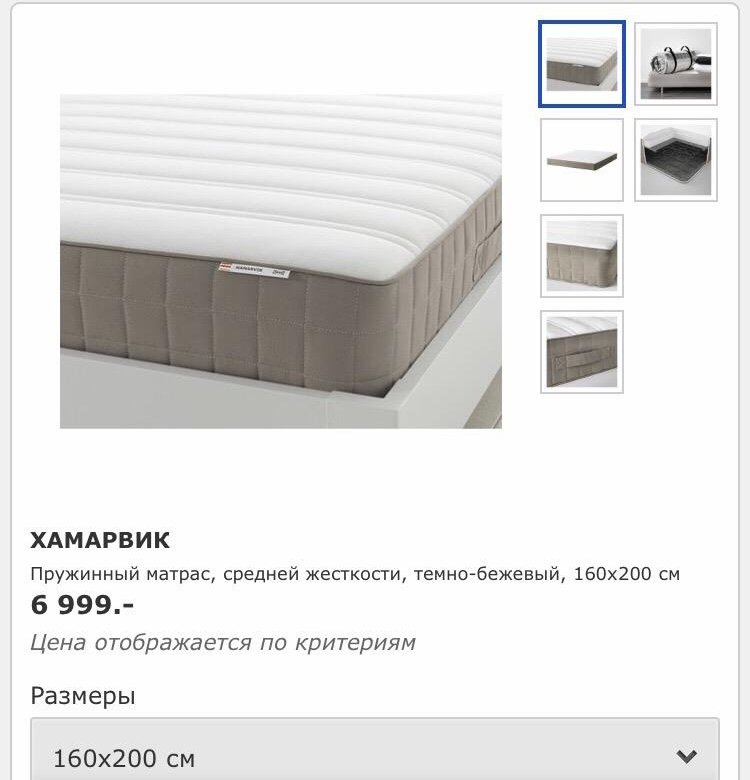The height and width of the screenshot is (780, 750).
Task: Select the rolled packaged mattress thumbnail
Action: (676, 64)
